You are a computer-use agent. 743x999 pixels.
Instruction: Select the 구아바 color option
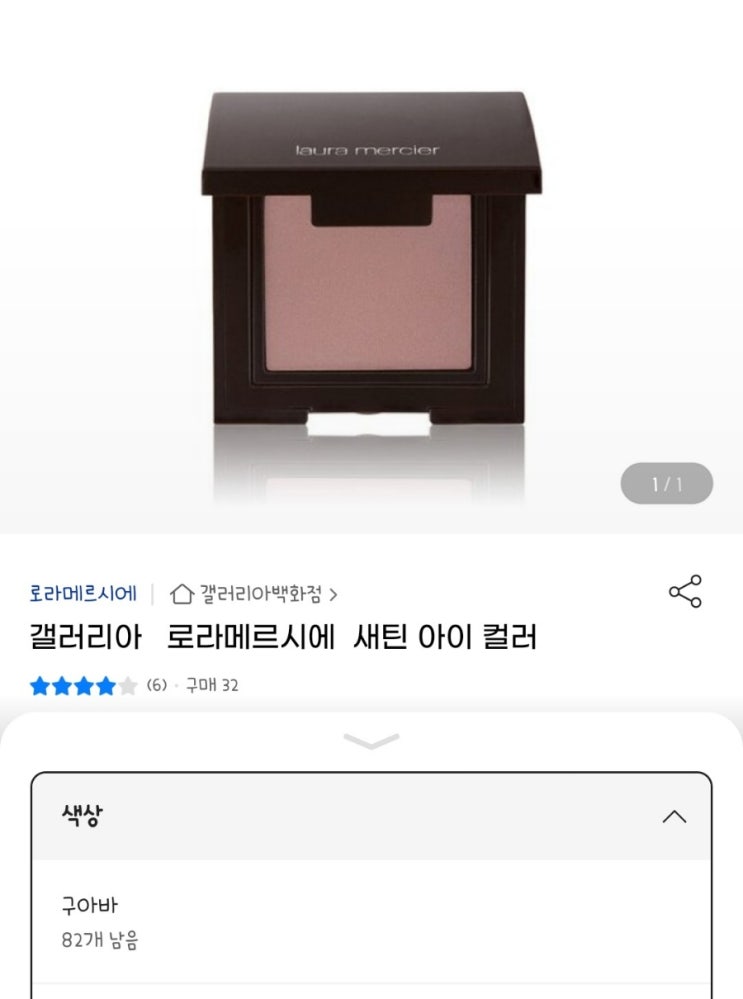(x=372, y=921)
